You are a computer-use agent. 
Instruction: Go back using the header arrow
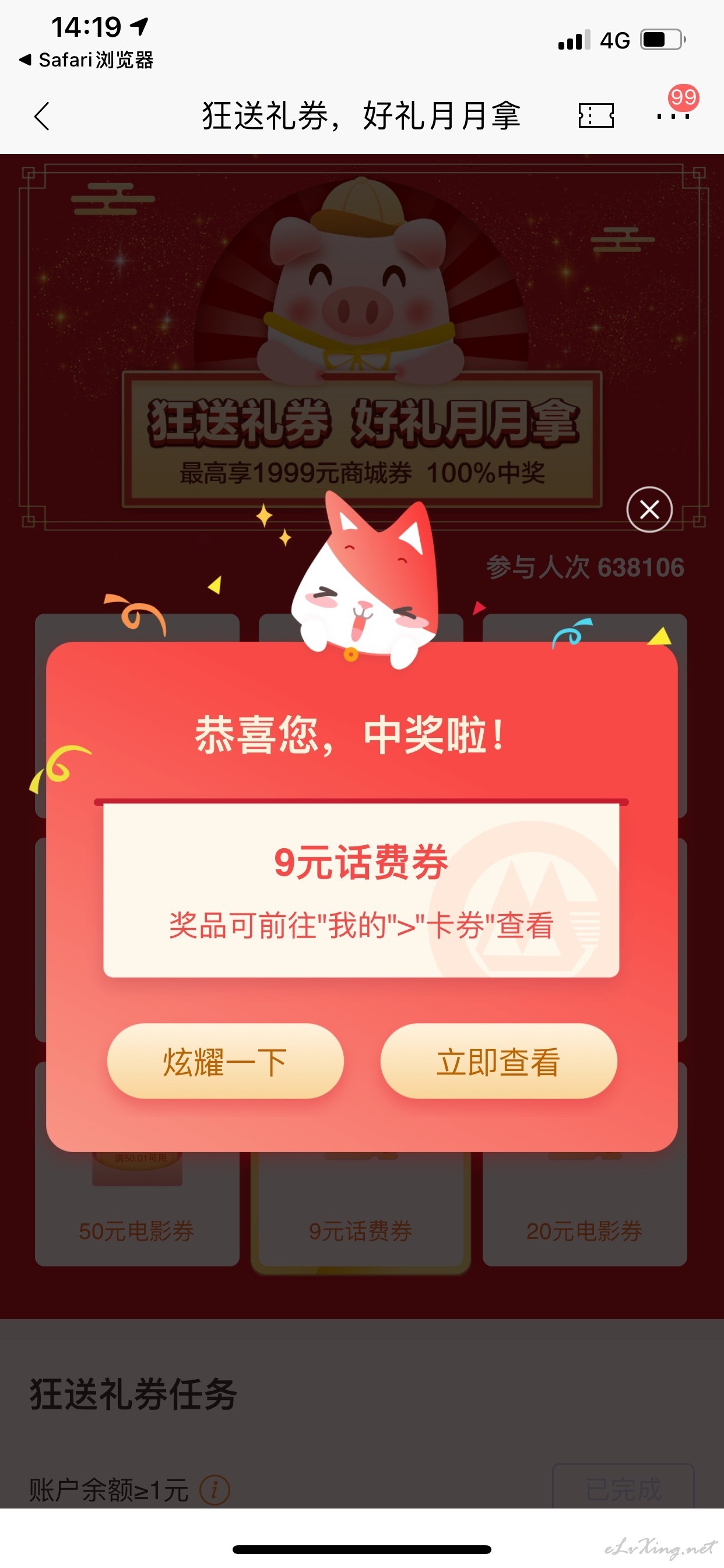coord(41,116)
